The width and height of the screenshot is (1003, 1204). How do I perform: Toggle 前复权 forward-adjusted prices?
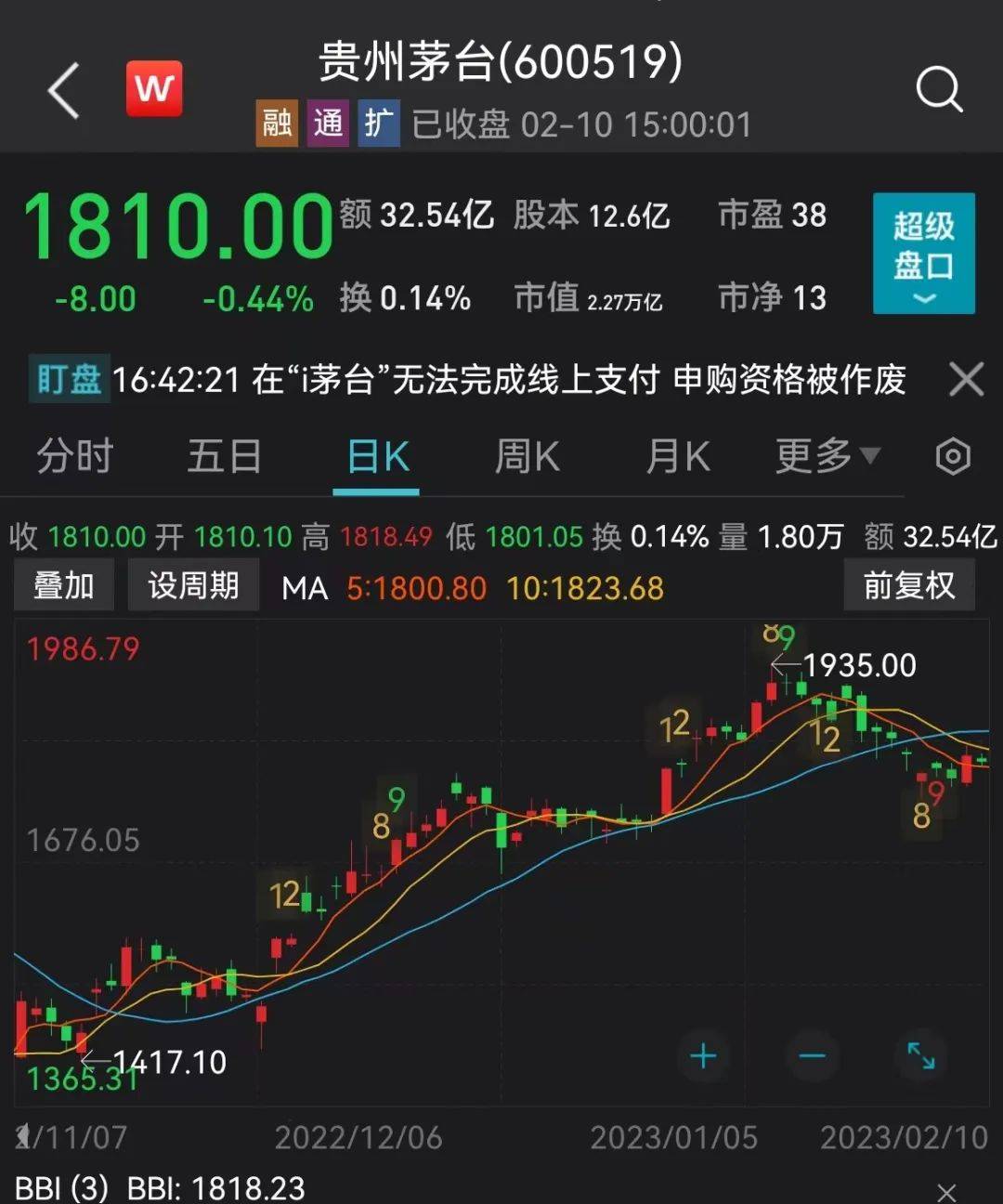coord(909,584)
